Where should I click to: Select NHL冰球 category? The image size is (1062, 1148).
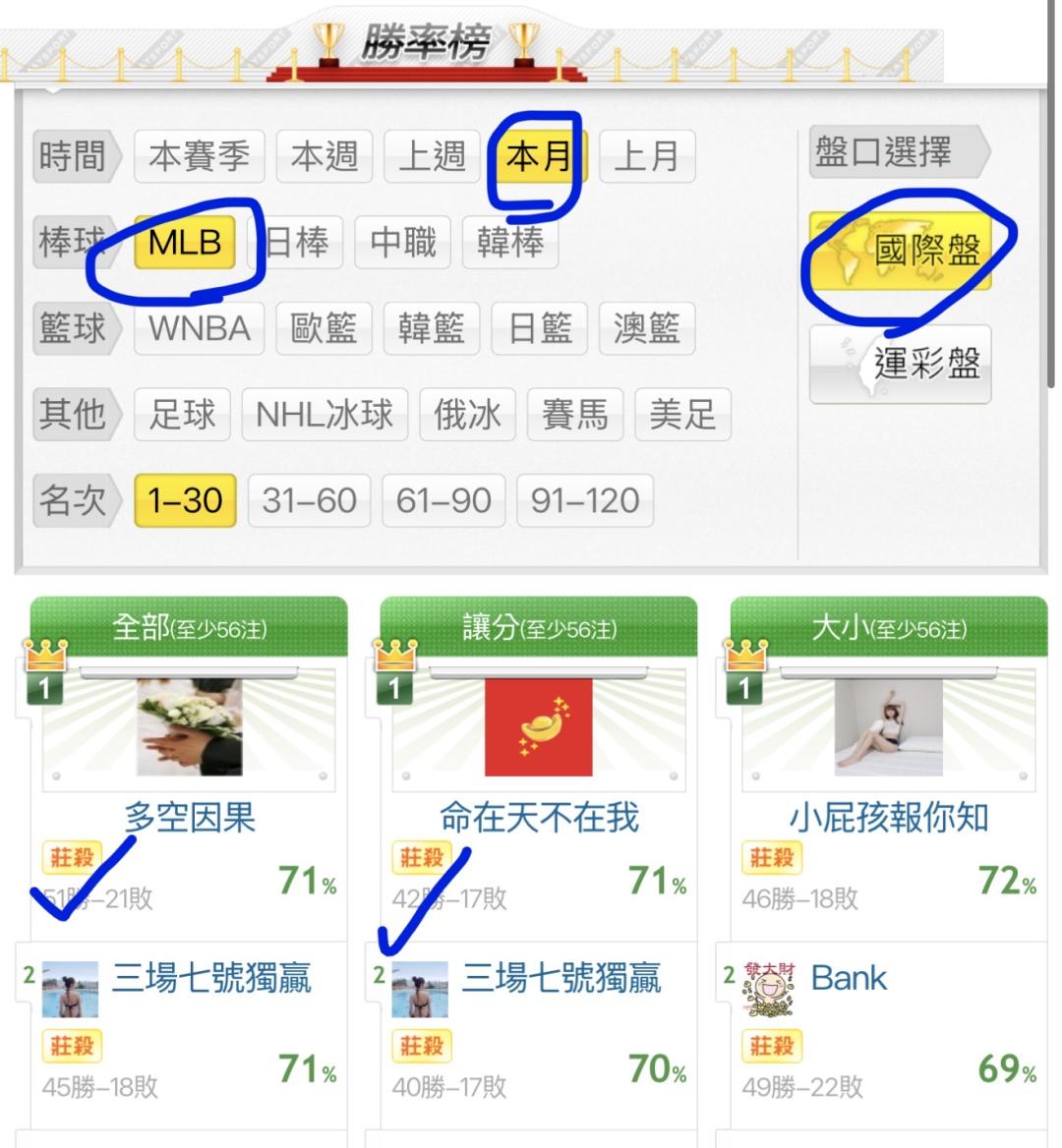324,415
